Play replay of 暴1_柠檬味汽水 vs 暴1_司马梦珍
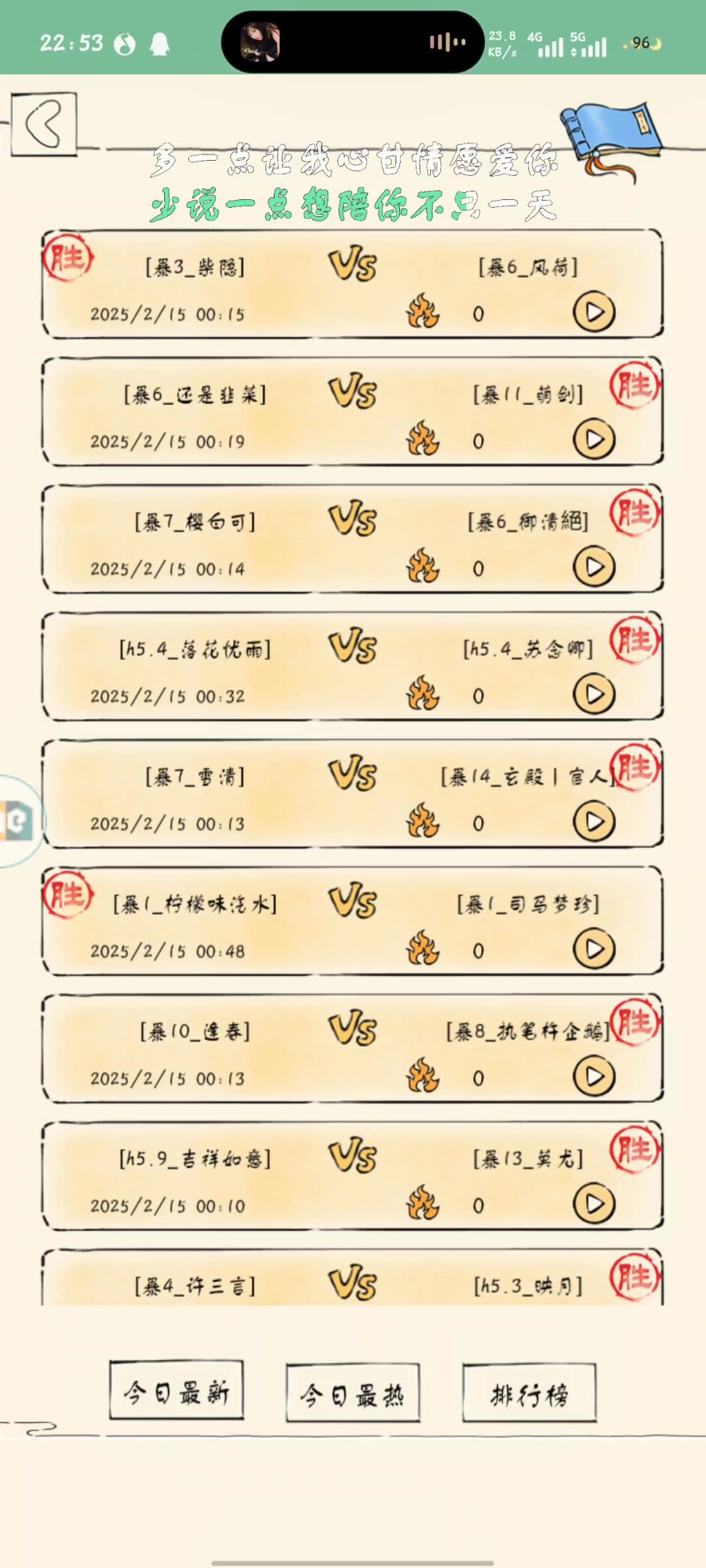The width and height of the screenshot is (706, 1568). (x=594, y=949)
